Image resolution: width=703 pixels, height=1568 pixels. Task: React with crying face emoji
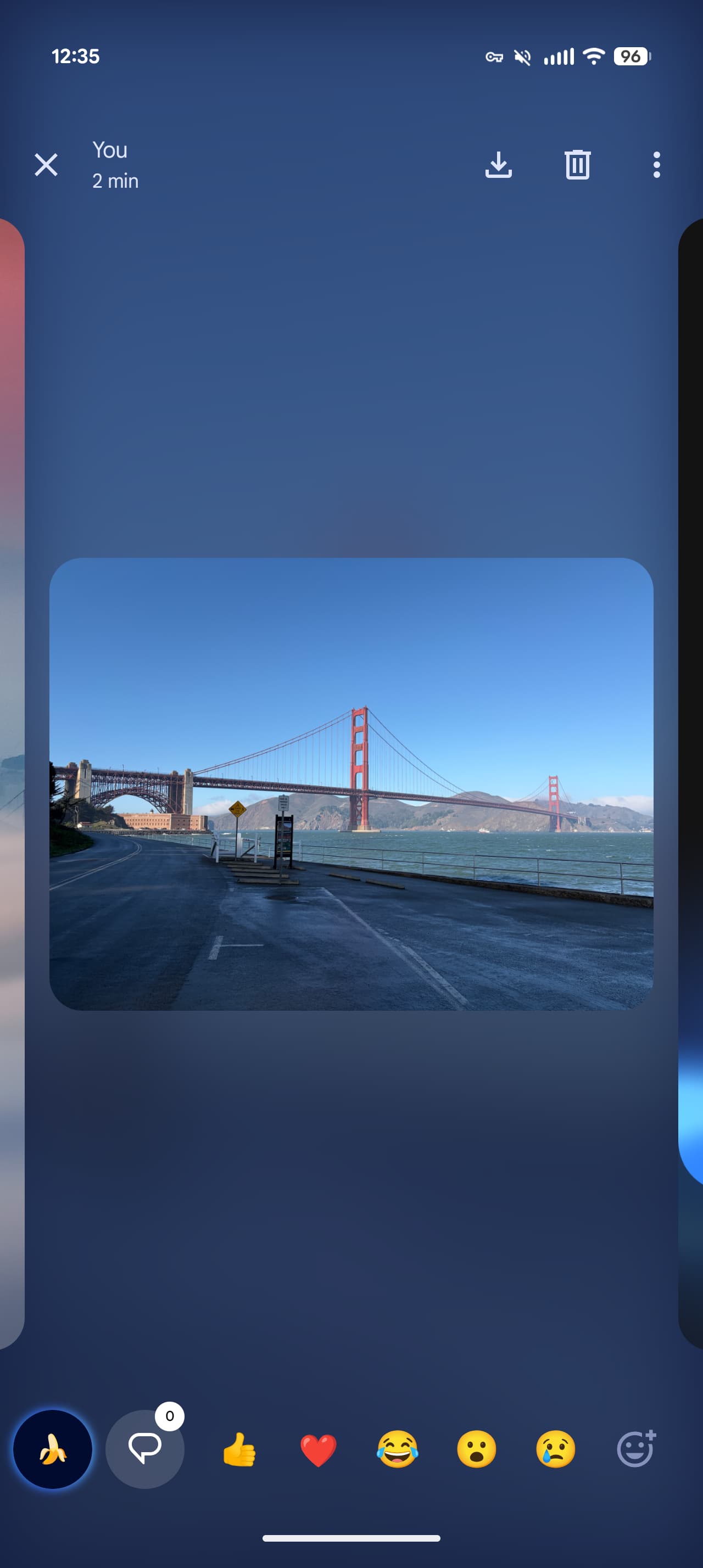coord(556,1449)
